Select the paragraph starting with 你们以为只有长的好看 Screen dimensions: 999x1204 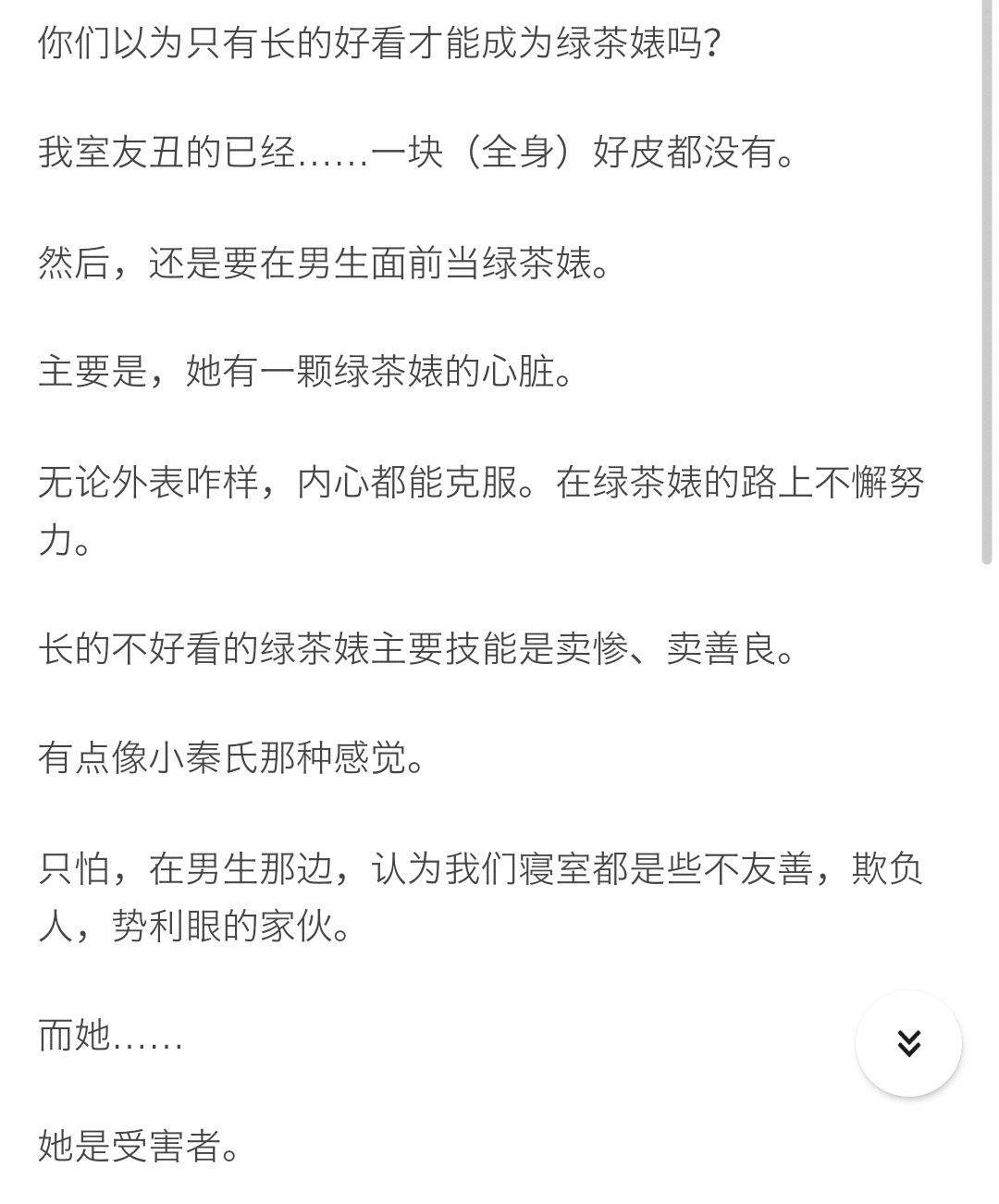[x=370, y=43]
